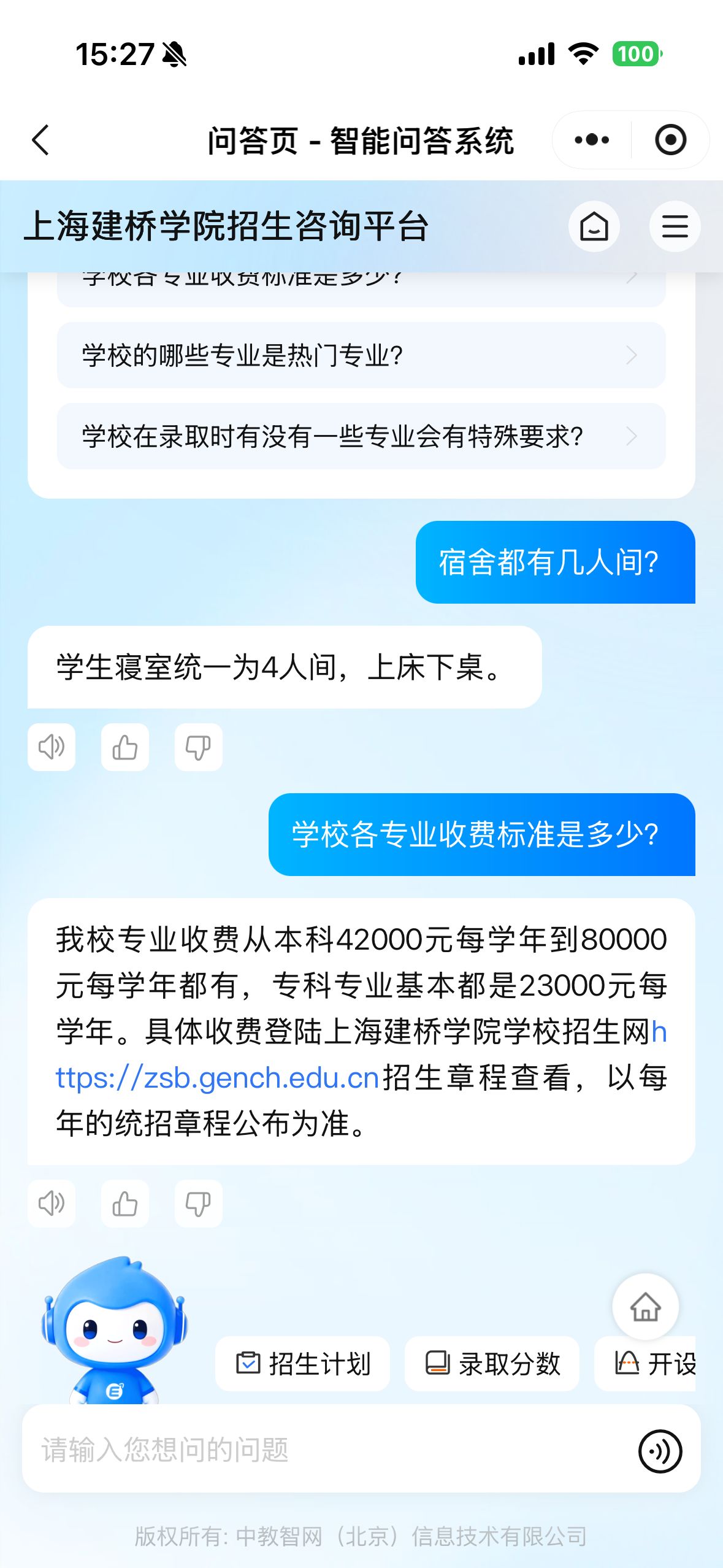Open the hamburger menu in the header
The image size is (723, 1568).
point(675,226)
